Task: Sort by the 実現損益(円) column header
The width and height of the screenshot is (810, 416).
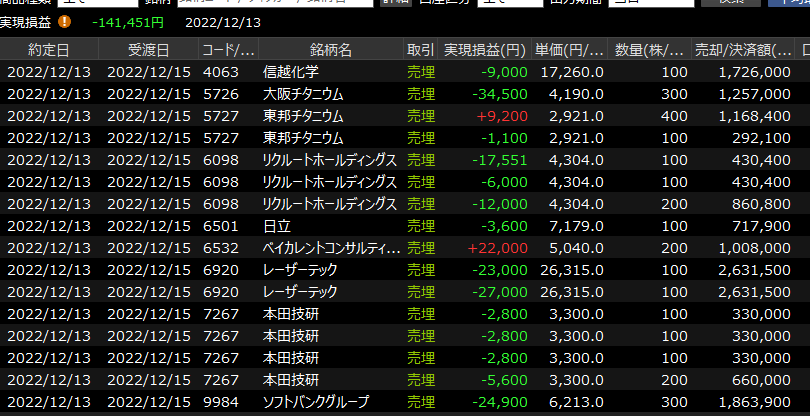Action: click(485, 49)
